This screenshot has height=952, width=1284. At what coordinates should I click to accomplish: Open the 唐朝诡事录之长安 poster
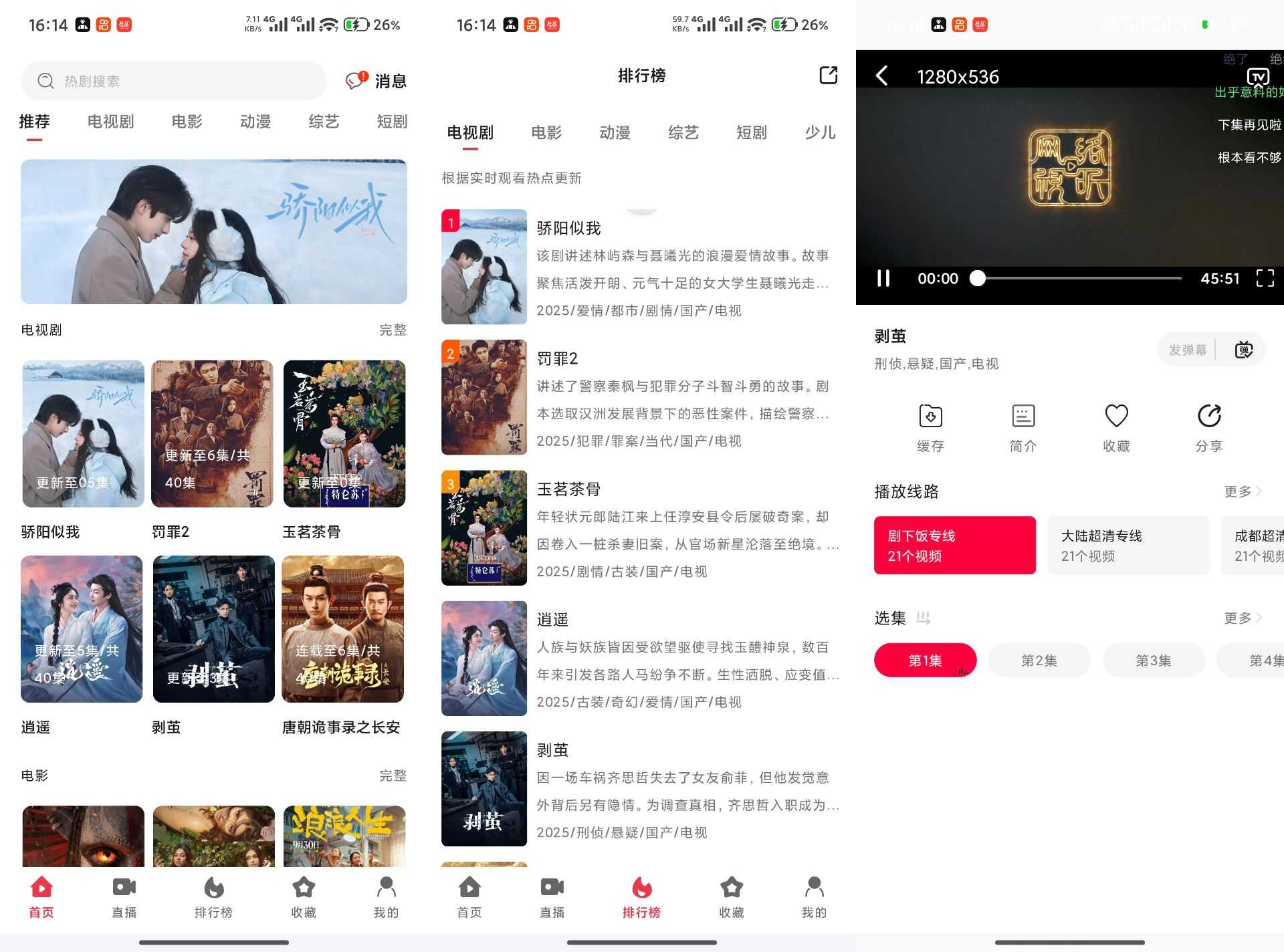[342, 629]
